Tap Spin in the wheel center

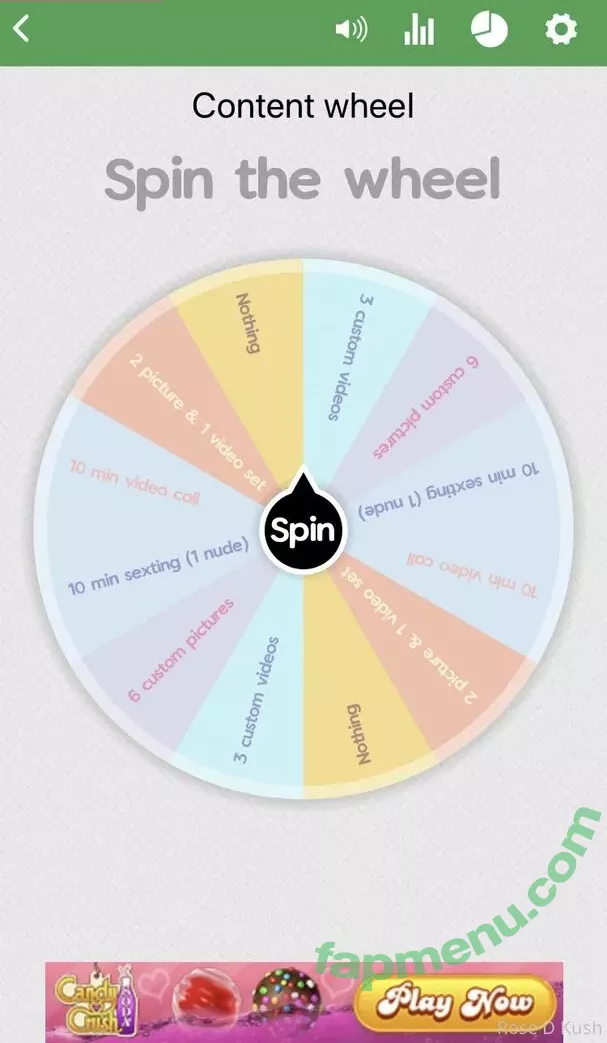303,530
